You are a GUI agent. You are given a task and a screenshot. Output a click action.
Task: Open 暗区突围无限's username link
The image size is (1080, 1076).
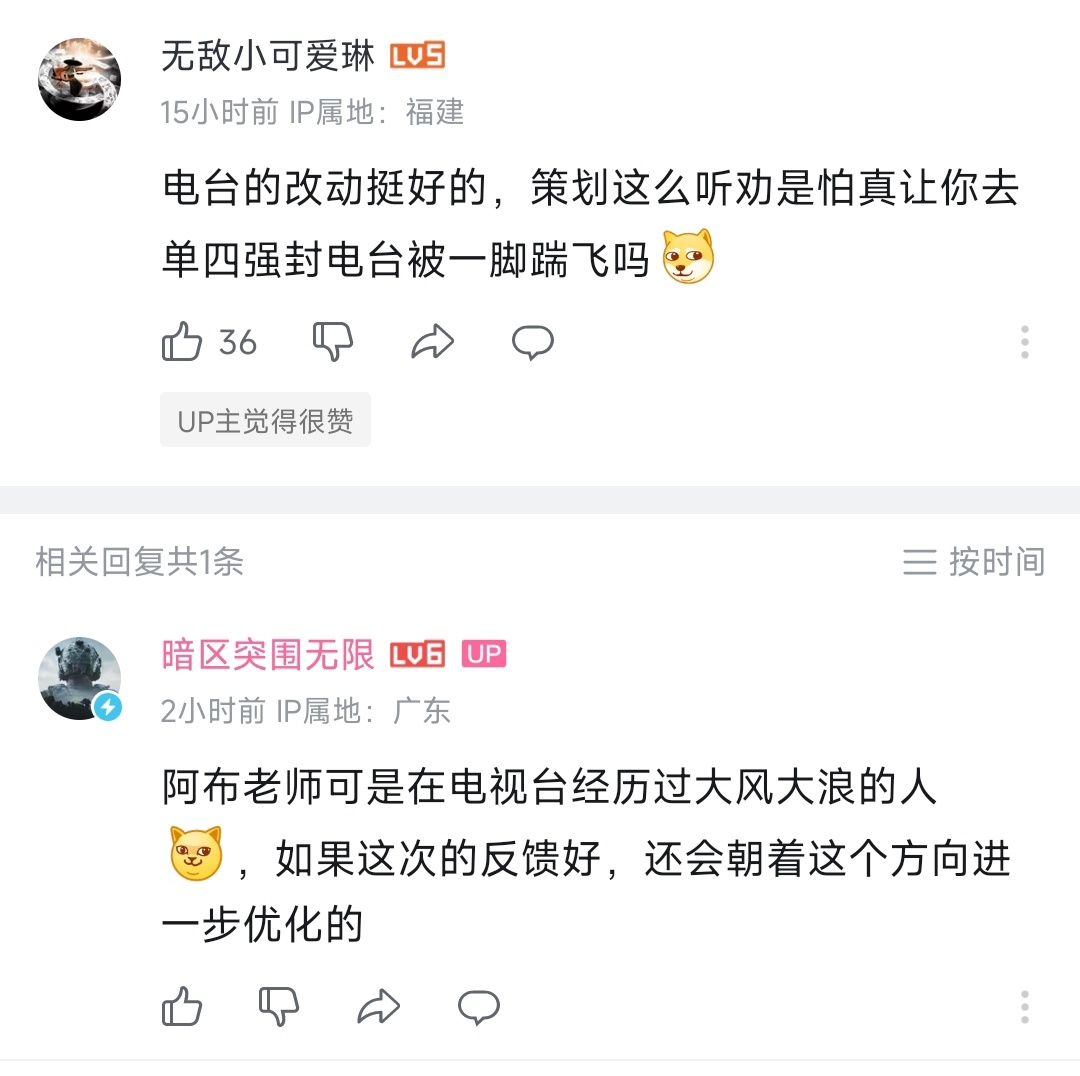(x=267, y=655)
